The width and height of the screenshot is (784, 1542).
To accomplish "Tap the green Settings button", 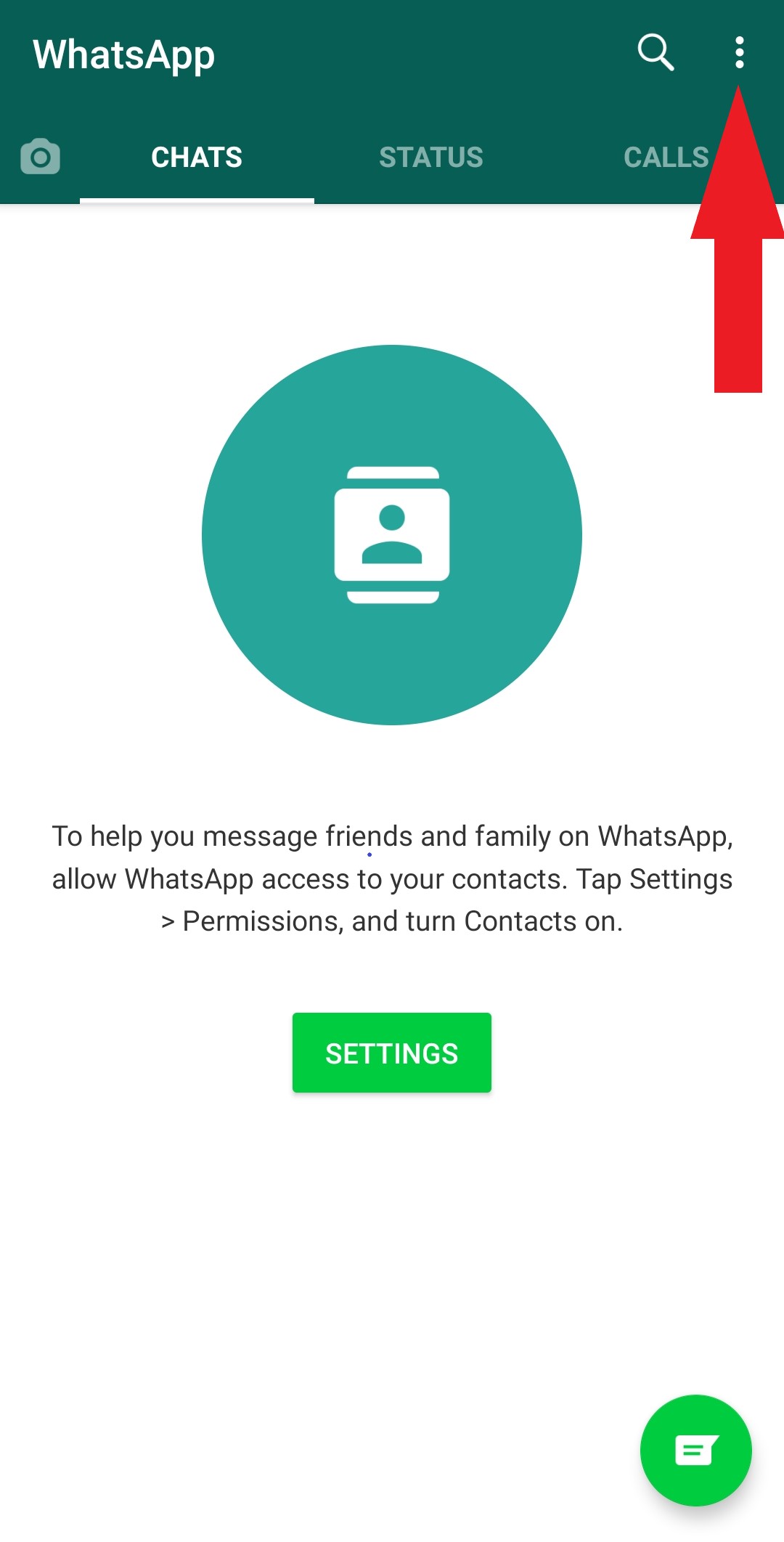I will pos(392,1053).
